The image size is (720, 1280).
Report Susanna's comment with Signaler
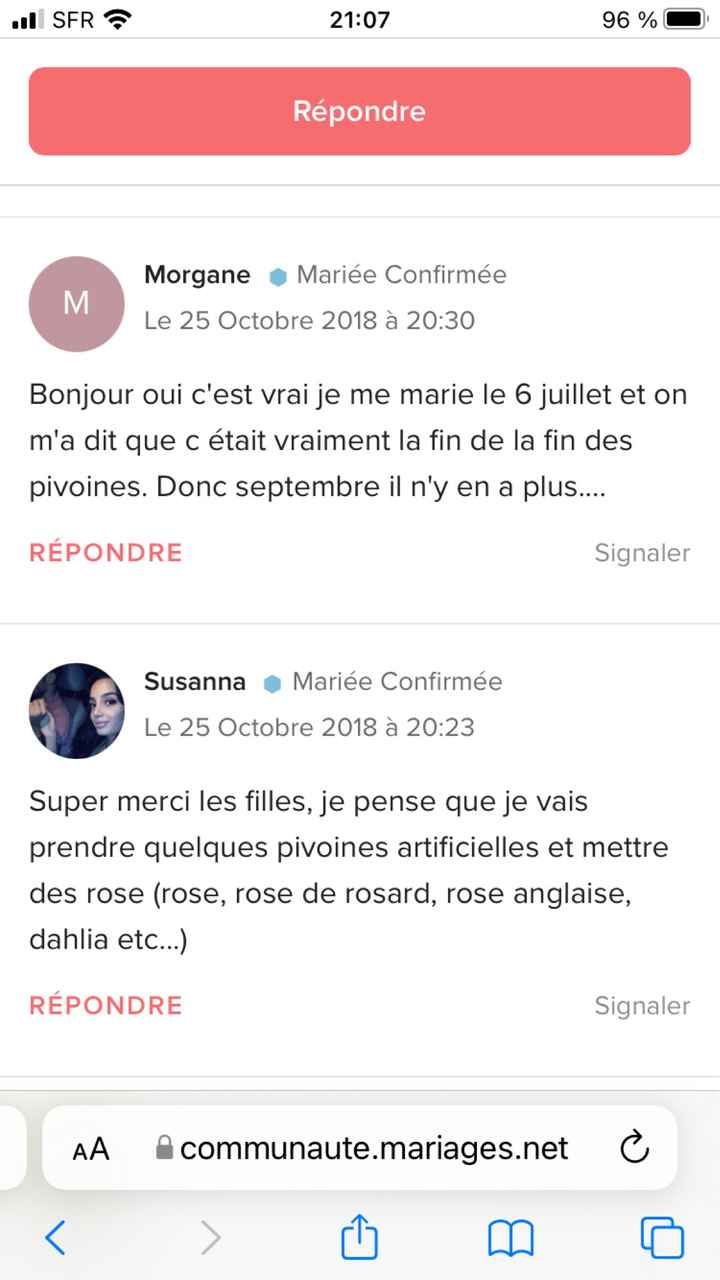(x=642, y=1006)
